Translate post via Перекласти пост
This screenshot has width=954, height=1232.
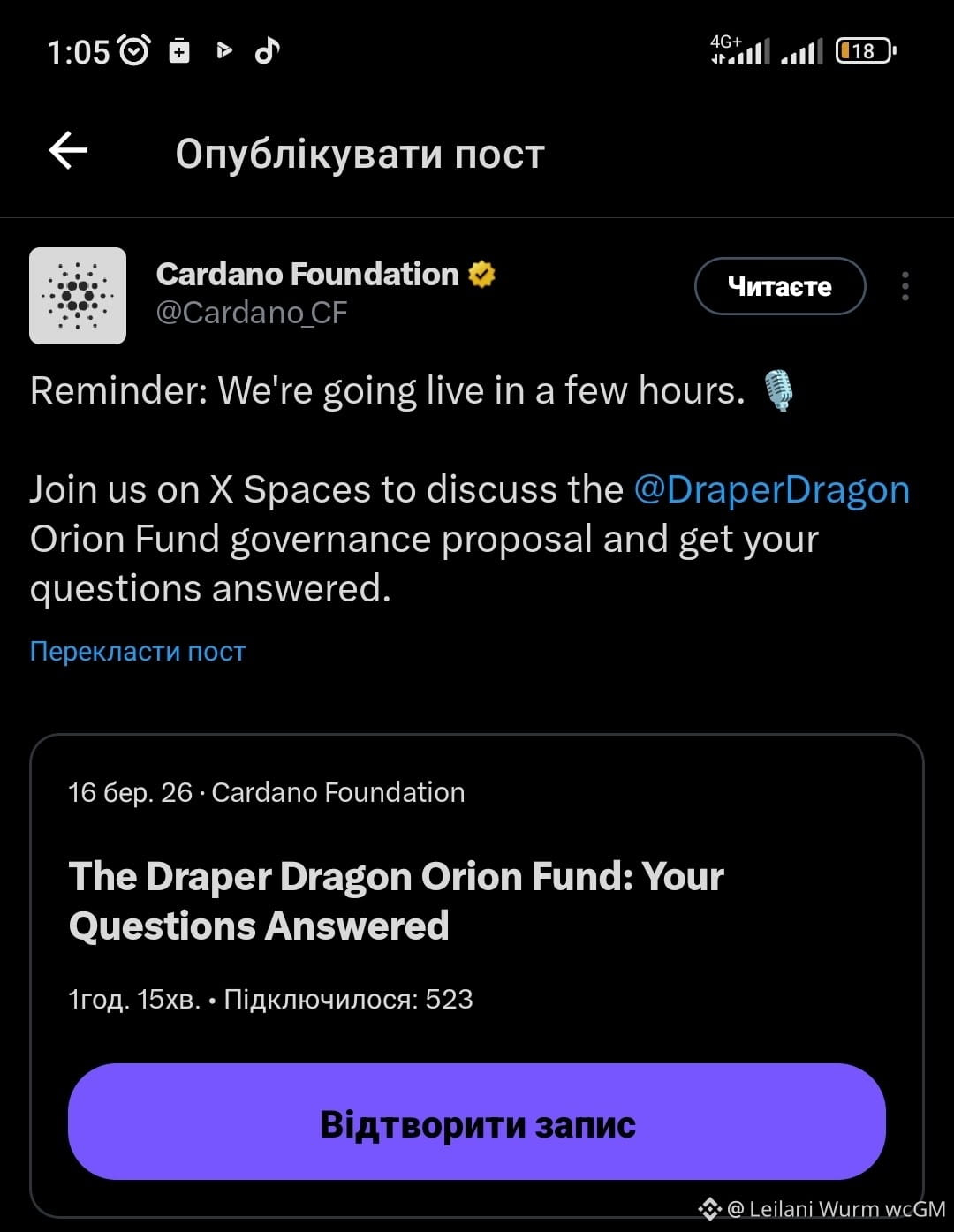tap(138, 651)
